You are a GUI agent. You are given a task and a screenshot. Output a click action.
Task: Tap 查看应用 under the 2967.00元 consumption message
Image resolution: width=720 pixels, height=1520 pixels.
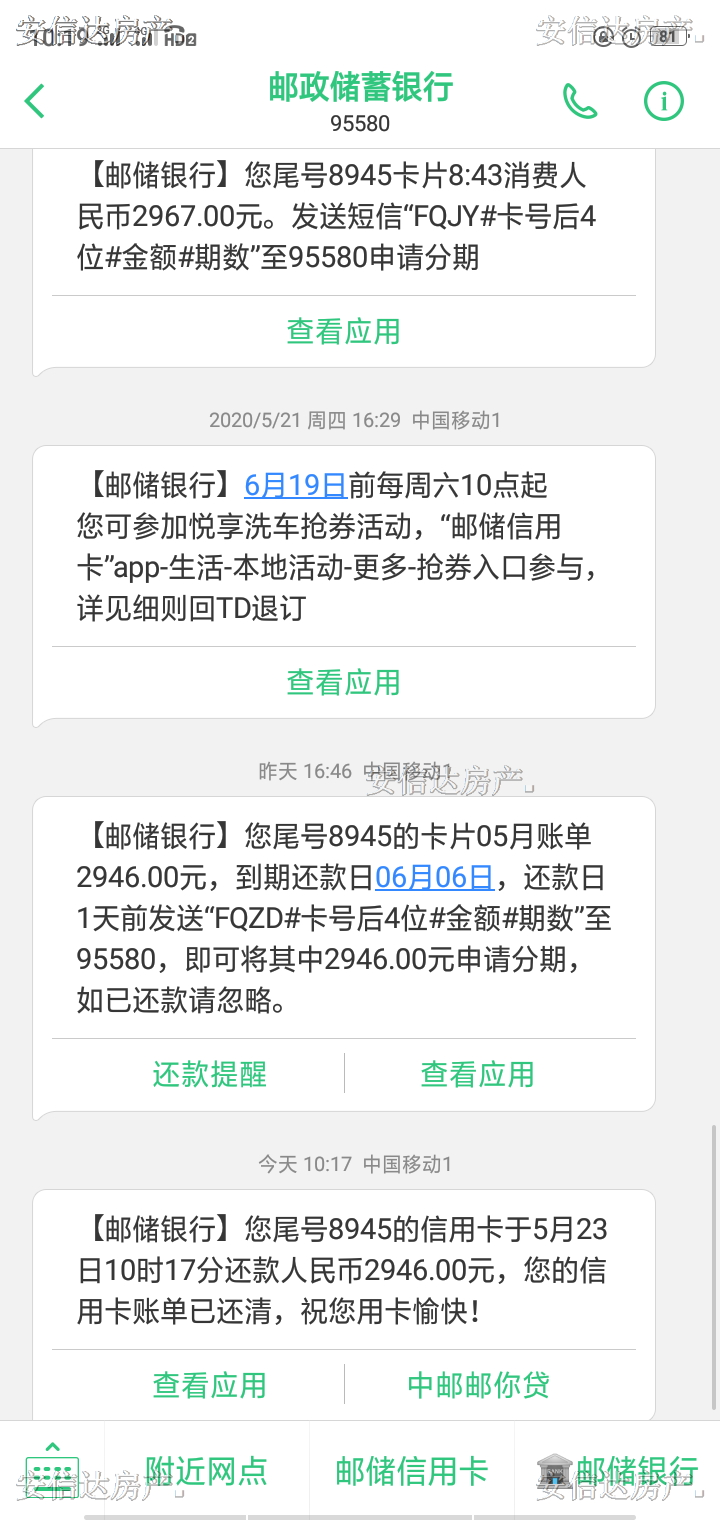click(343, 331)
